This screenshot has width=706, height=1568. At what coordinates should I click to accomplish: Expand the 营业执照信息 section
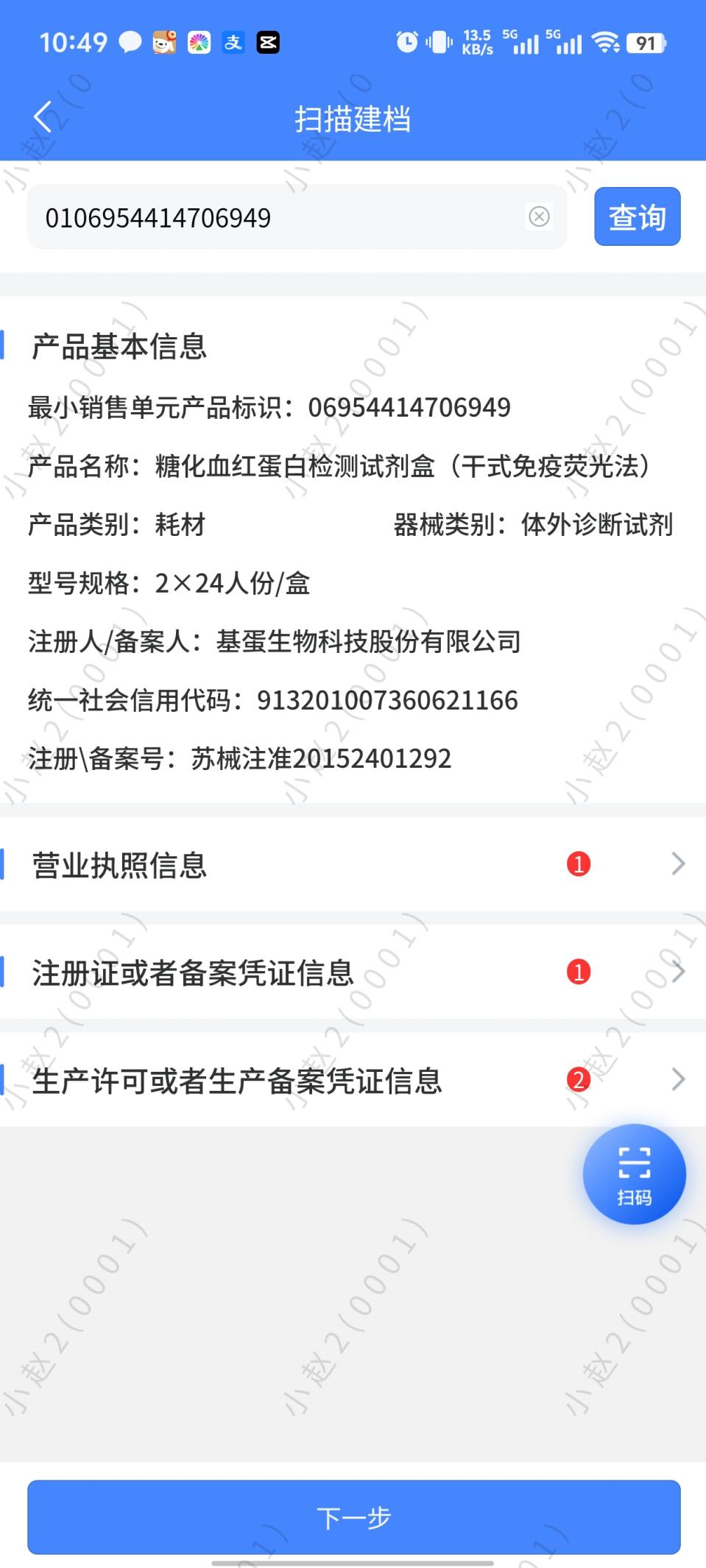tap(294, 865)
